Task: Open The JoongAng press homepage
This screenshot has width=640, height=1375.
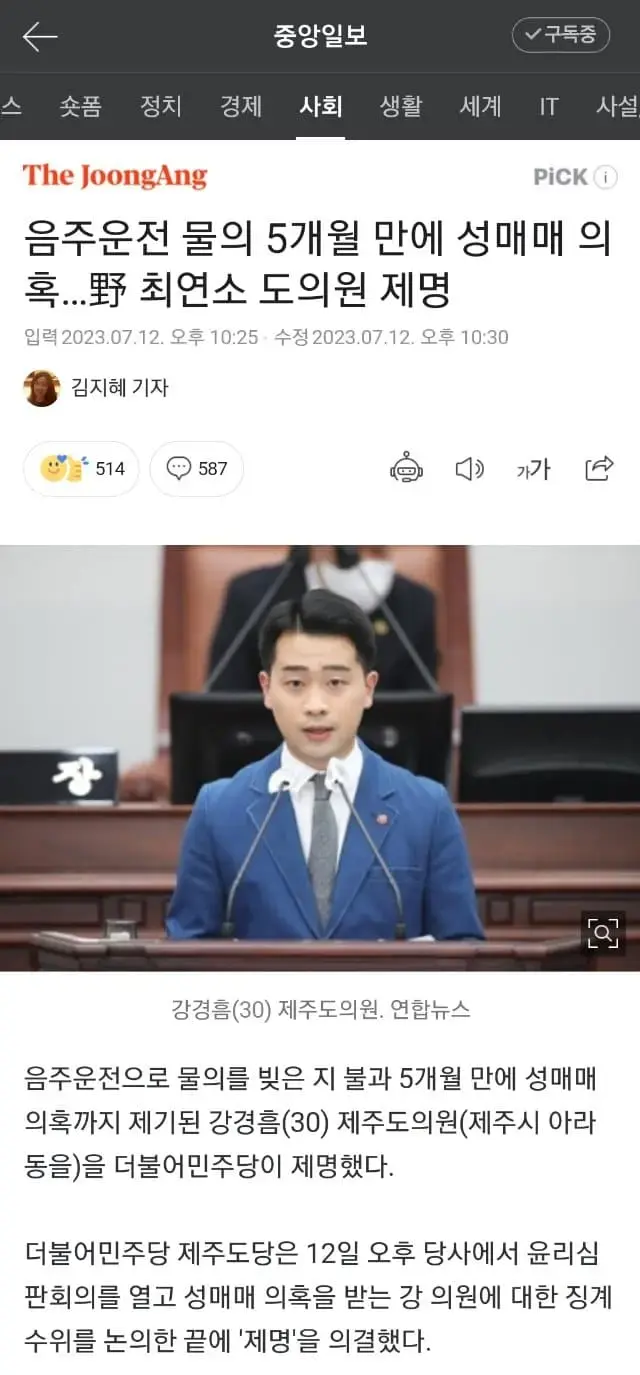Action: pyautogui.click(x=115, y=177)
